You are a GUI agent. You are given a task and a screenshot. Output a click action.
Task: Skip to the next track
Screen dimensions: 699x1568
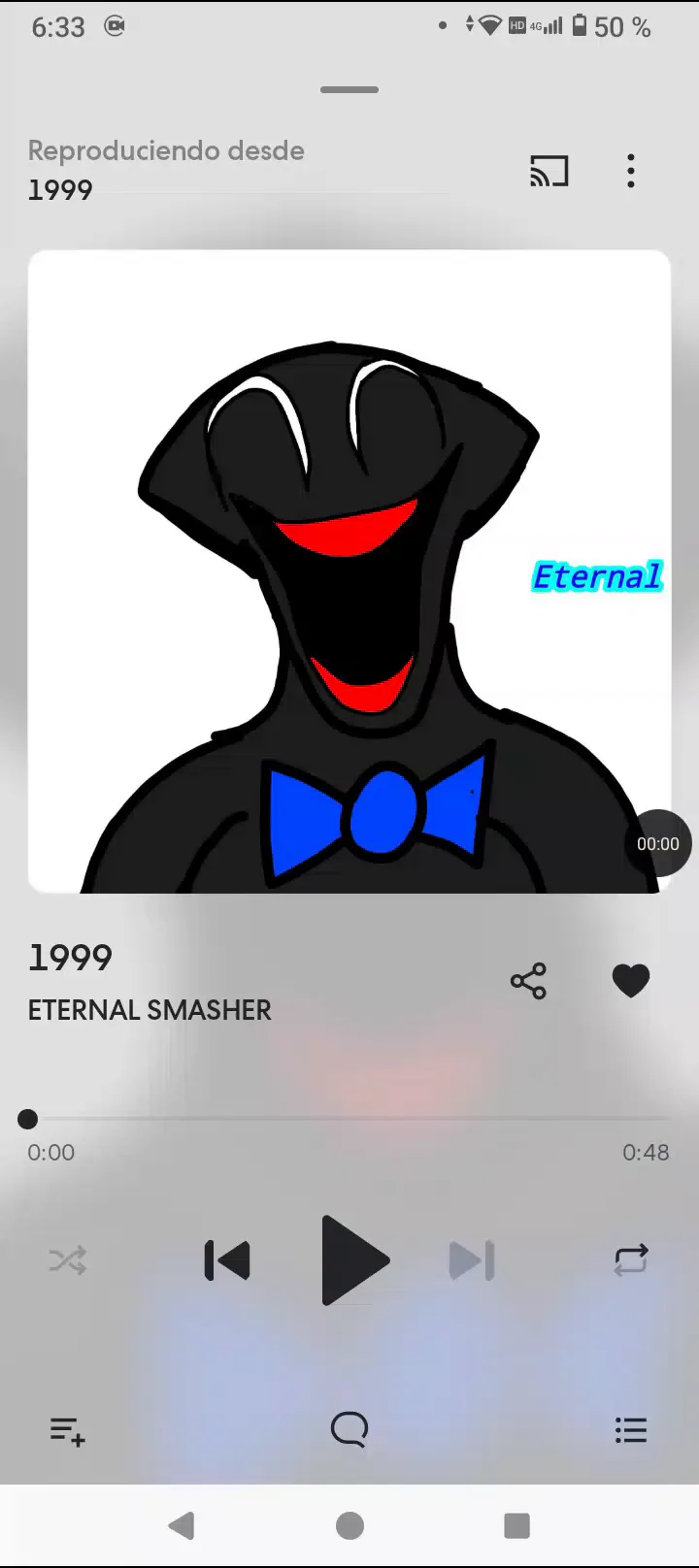click(x=472, y=1260)
